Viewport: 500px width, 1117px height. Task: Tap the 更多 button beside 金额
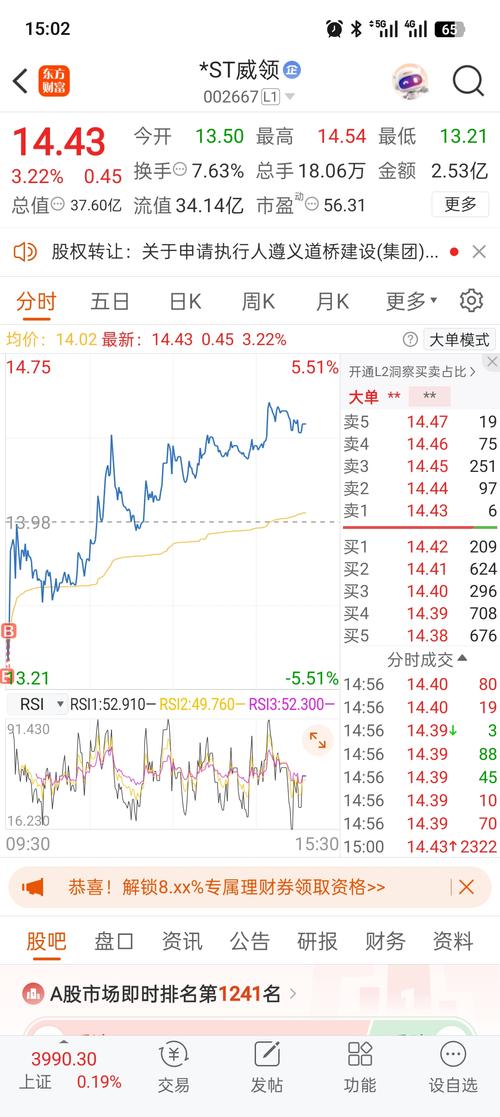tap(460, 204)
